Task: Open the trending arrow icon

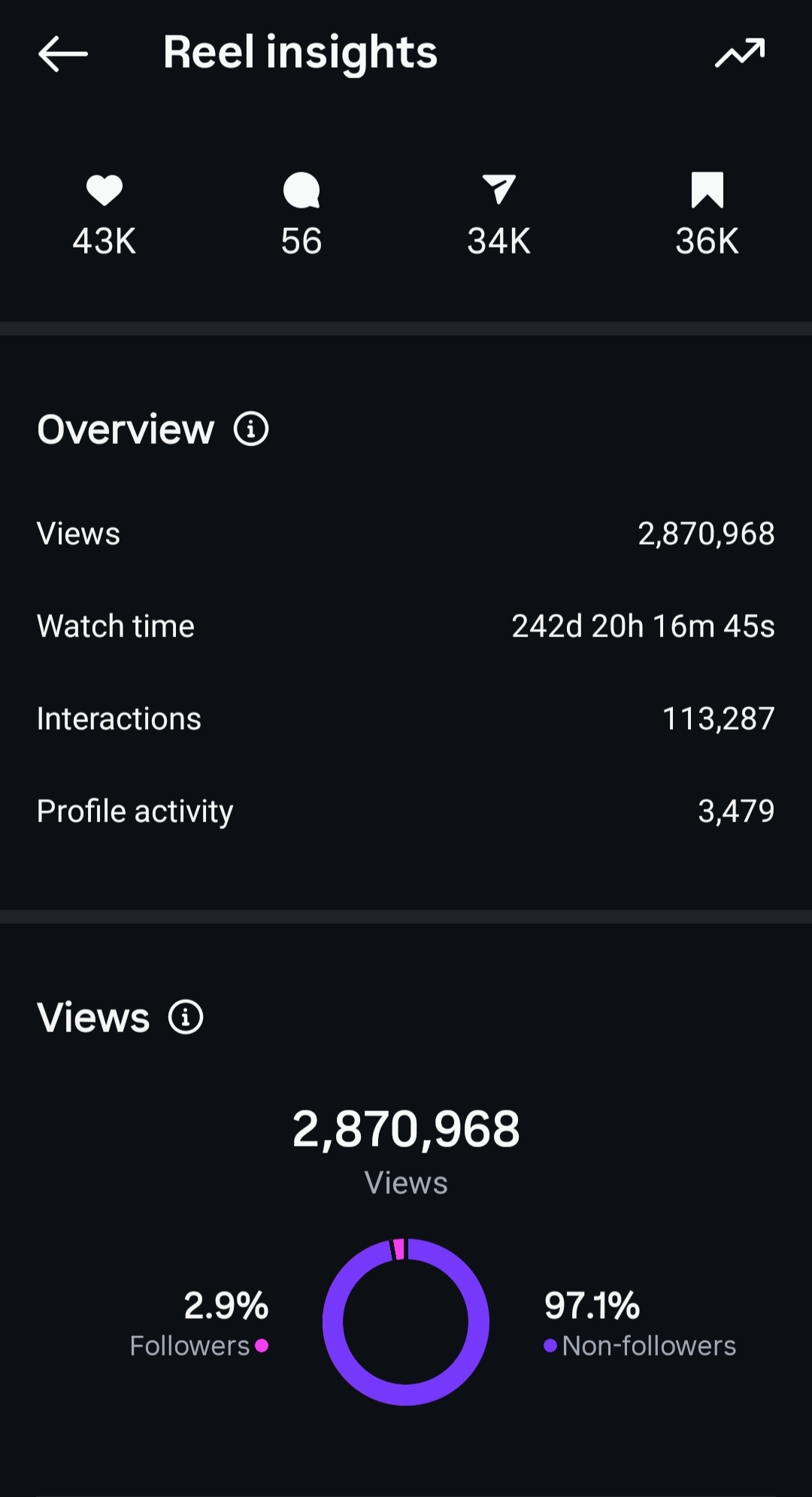Action: [740, 53]
